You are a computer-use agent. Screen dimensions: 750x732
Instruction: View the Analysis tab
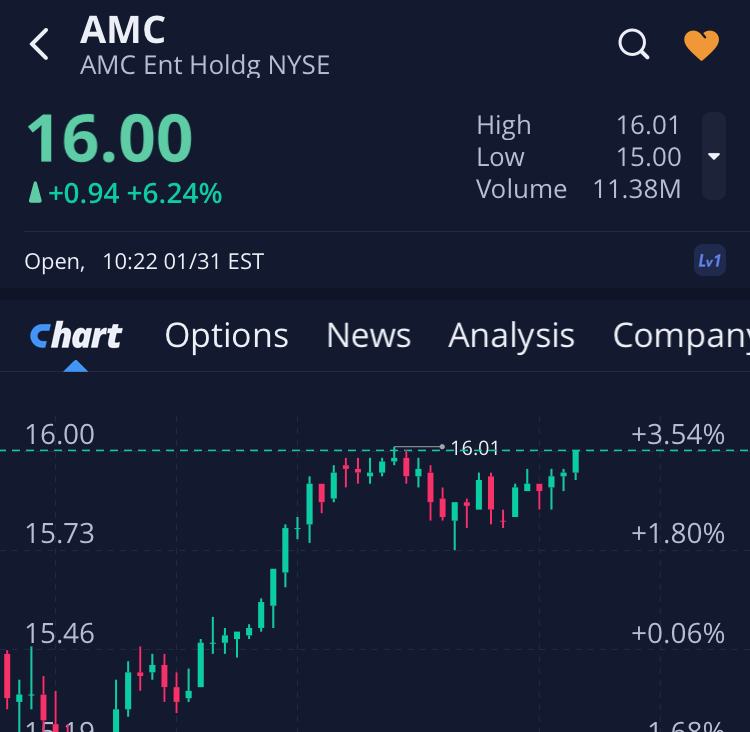(511, 336)
